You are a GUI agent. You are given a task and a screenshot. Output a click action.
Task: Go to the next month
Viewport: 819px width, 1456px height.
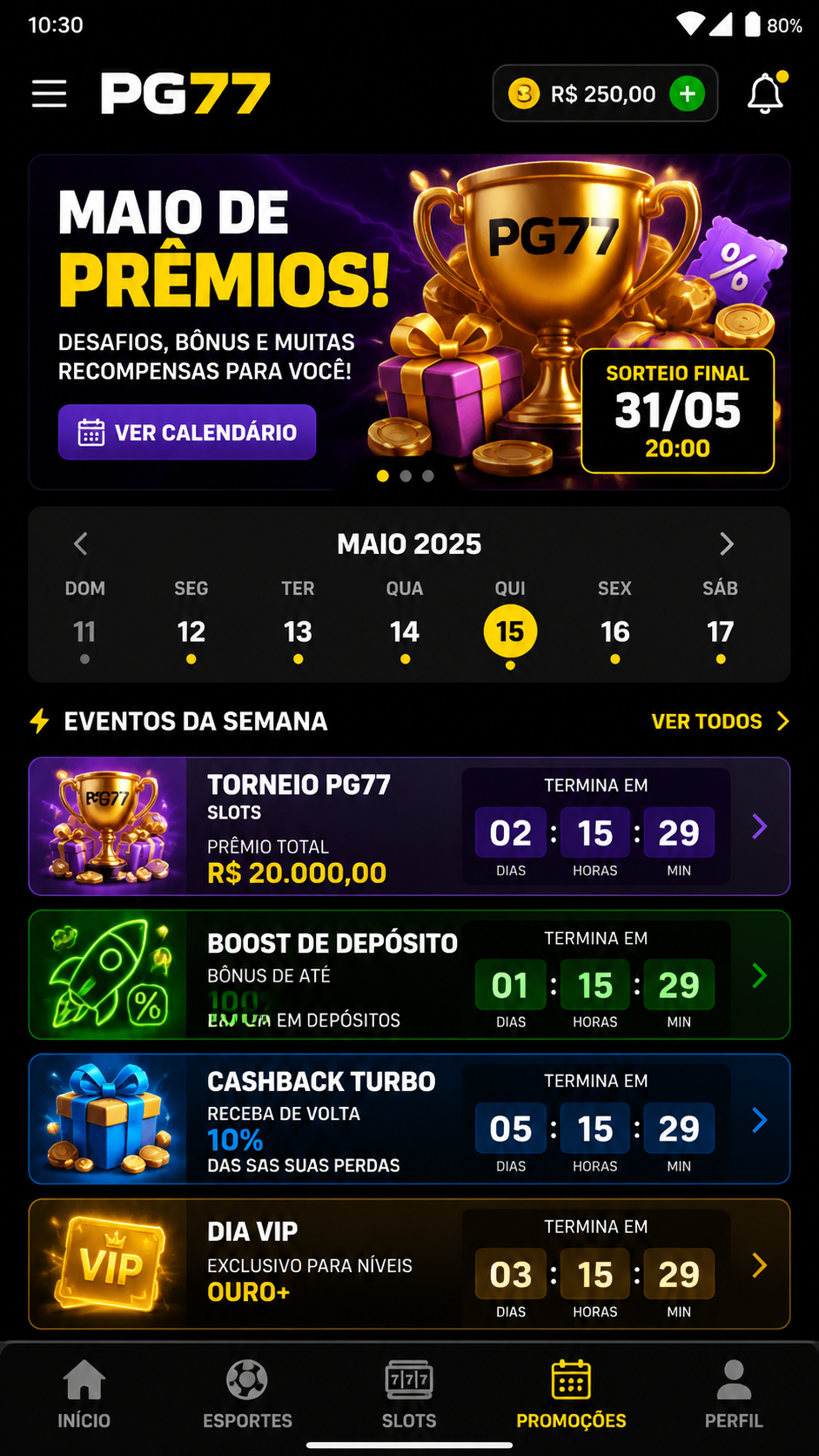point(727,544)
